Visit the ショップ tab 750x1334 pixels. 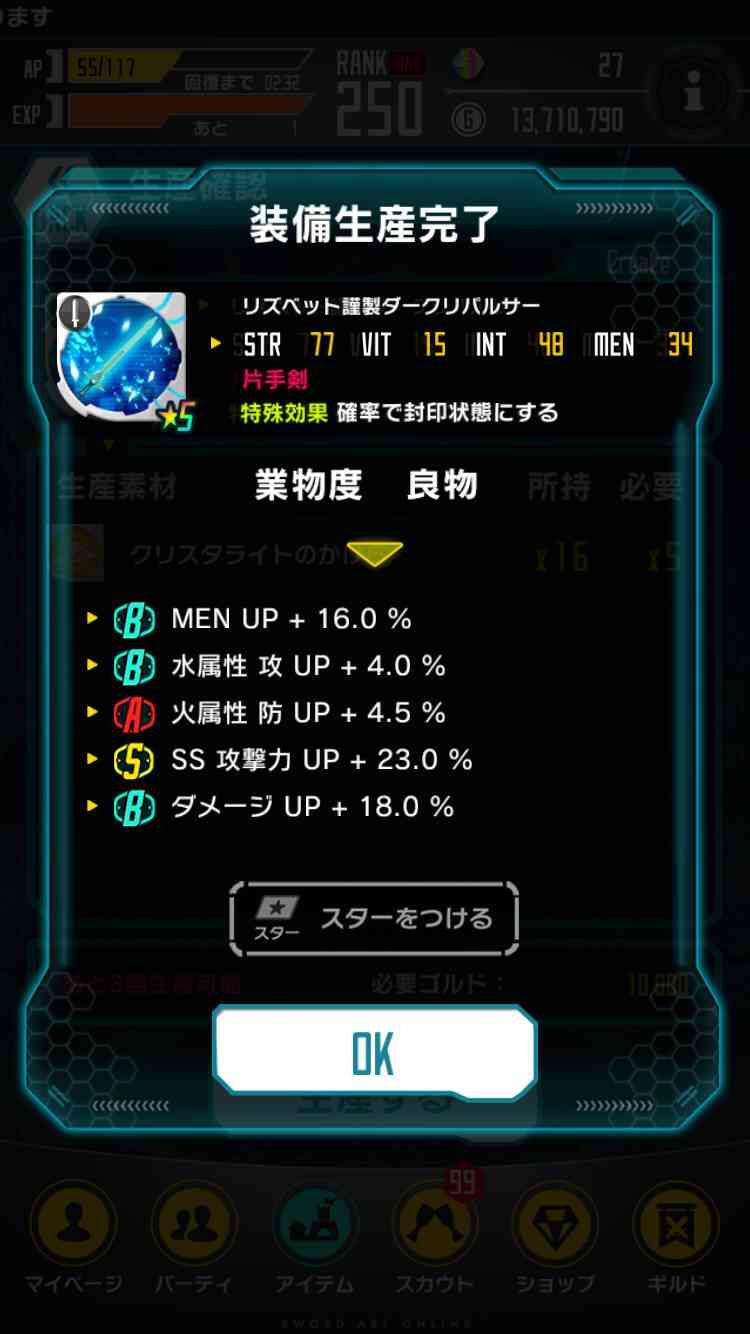click(x=555, y=1237)
